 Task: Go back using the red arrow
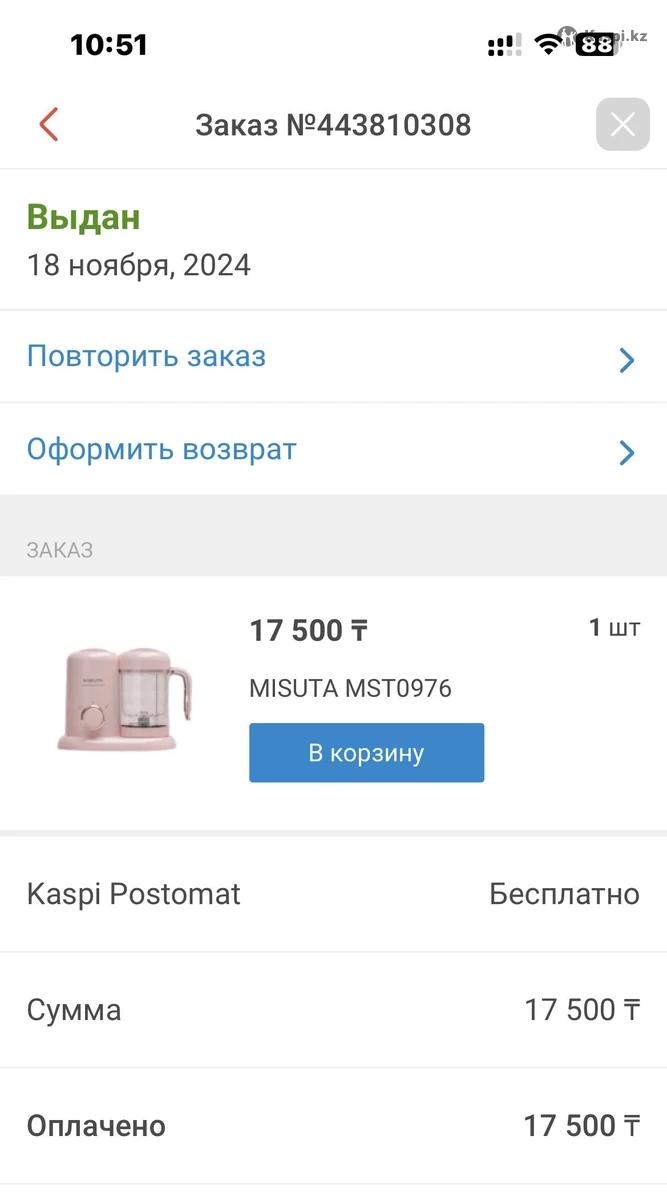(49, 125)
